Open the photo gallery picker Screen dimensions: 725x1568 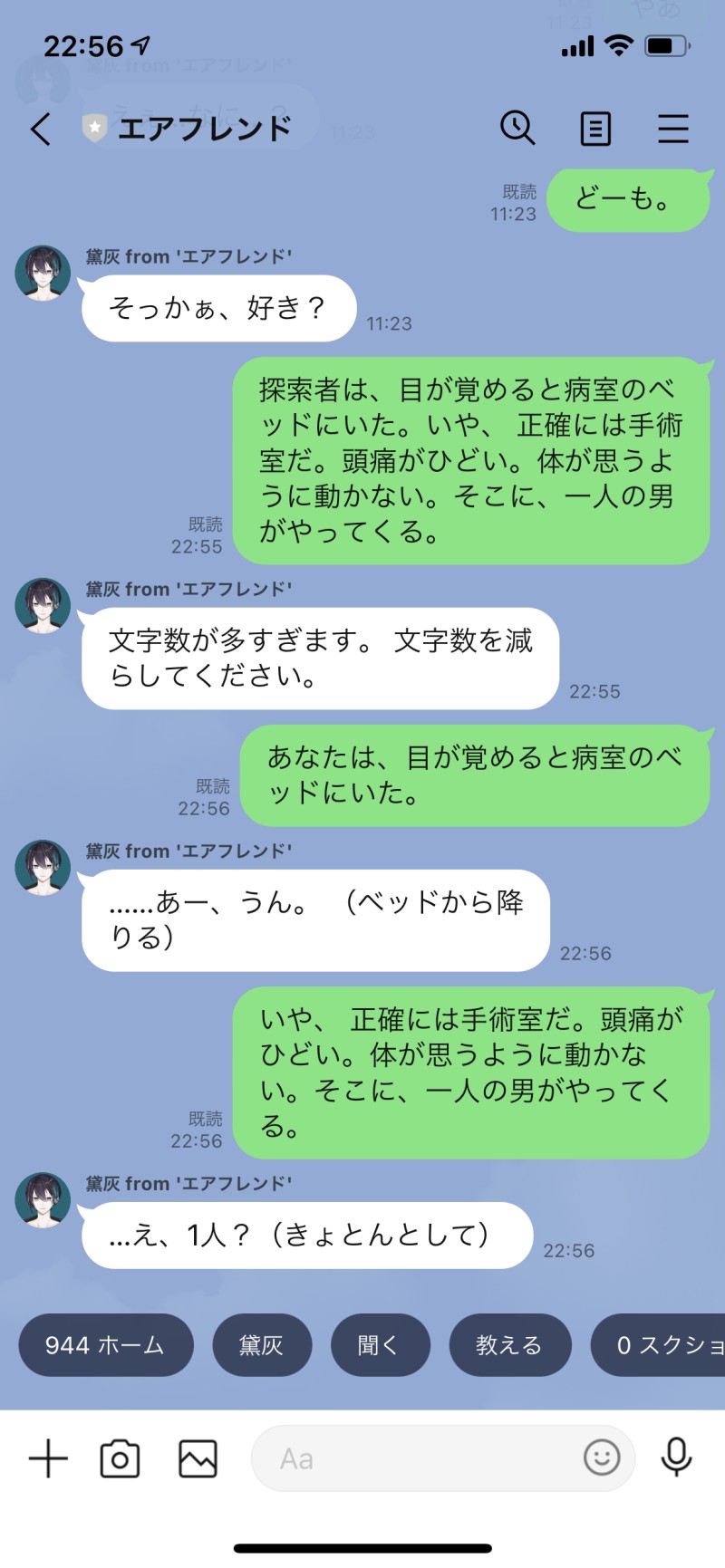[198, 1459]
